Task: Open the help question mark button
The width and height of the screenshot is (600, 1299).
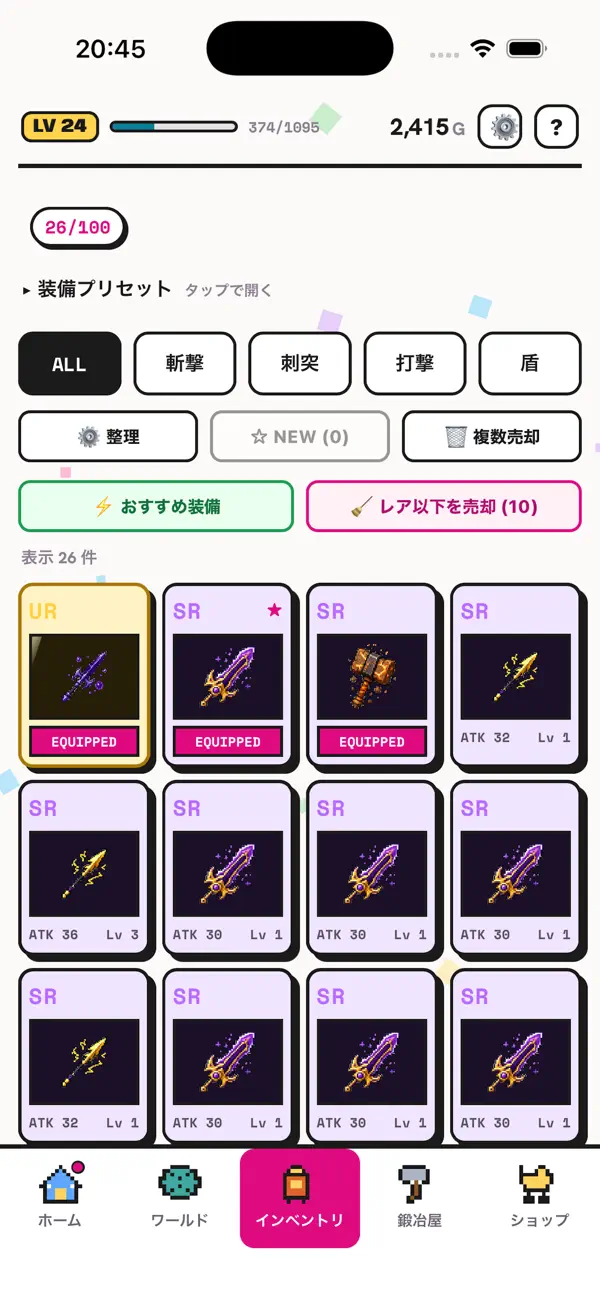Action: [x=558, y=127]
